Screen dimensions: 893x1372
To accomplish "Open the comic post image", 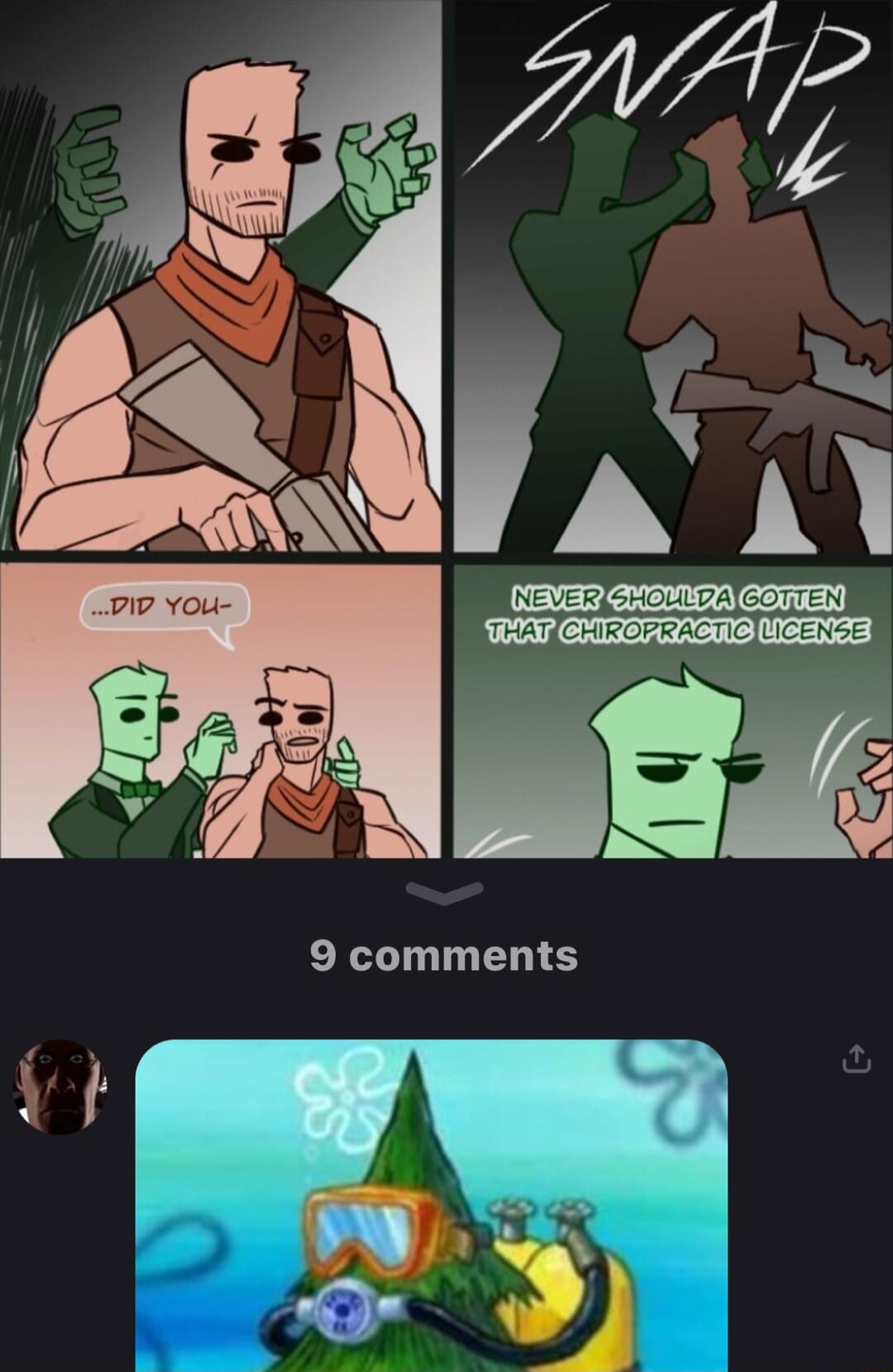I will tap(446, 430).
